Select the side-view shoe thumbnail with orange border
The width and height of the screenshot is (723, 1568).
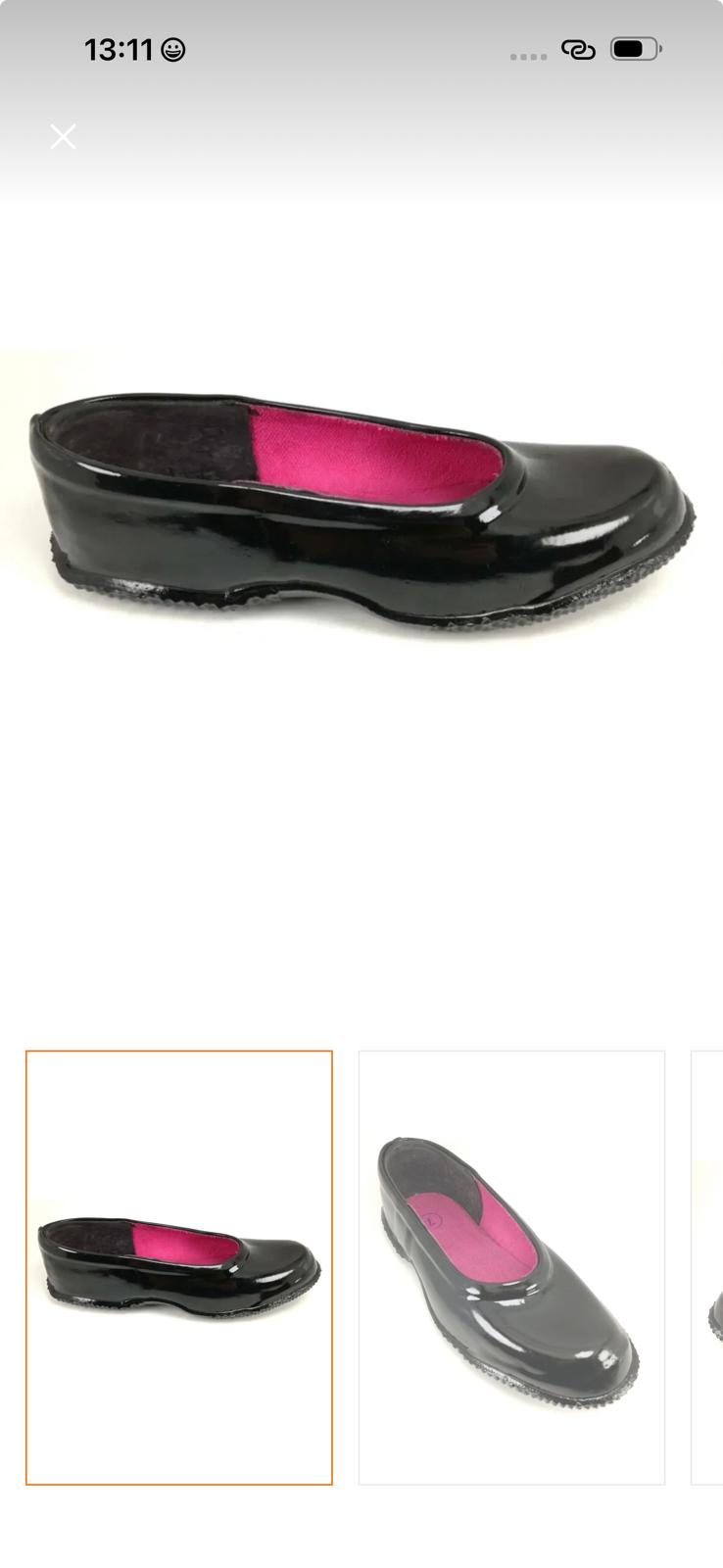[x=179, y=1267]
